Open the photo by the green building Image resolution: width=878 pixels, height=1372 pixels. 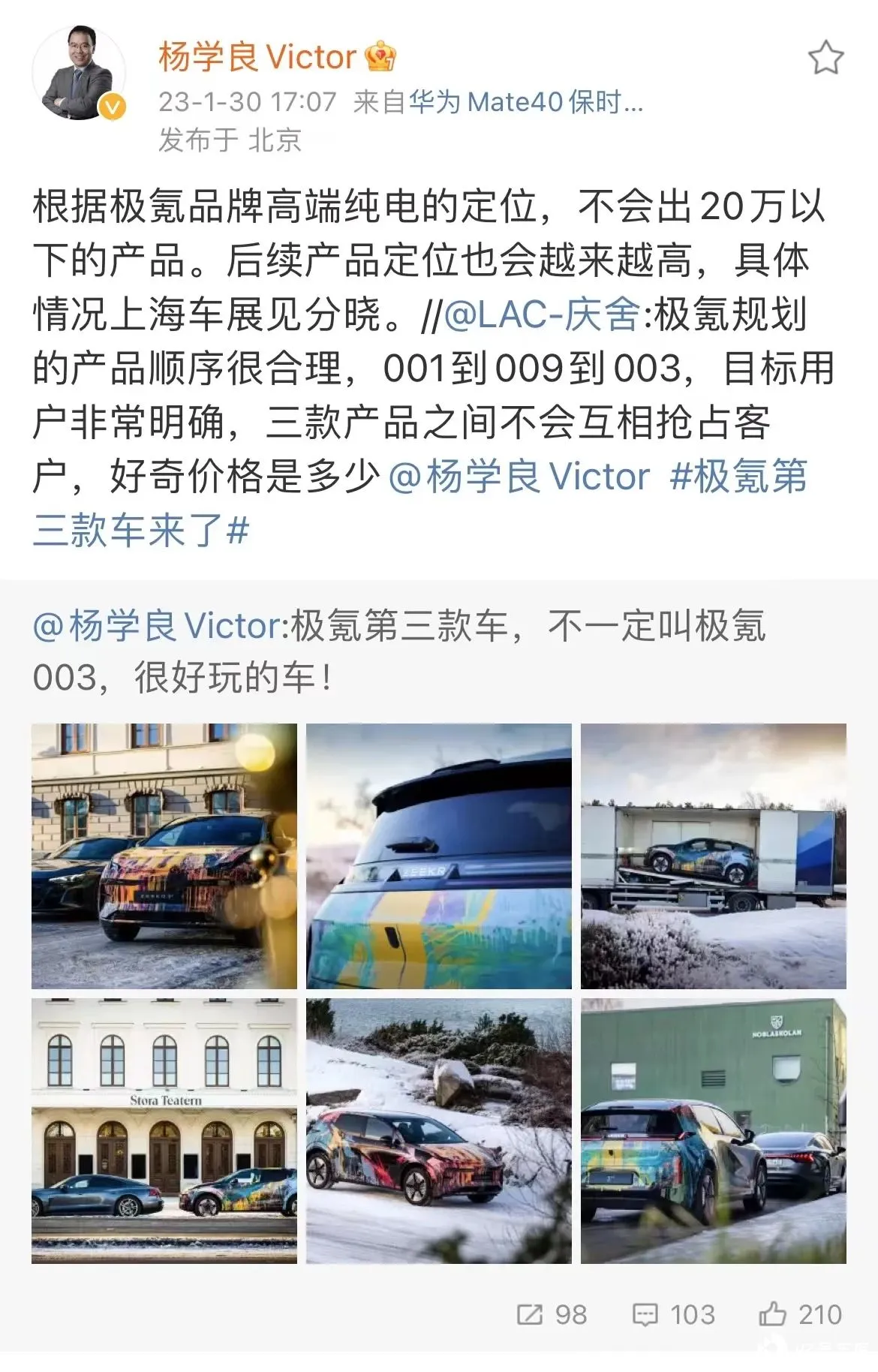[713, 1130]
